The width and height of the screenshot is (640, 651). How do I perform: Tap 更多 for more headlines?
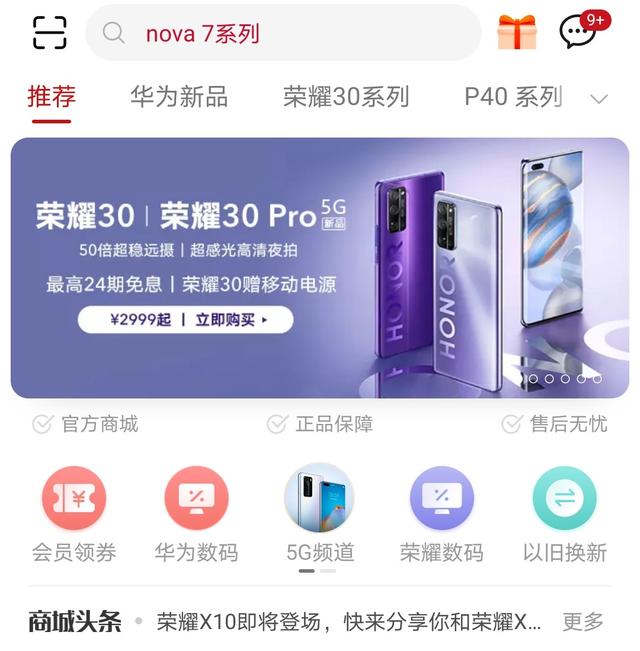(583, 622)
